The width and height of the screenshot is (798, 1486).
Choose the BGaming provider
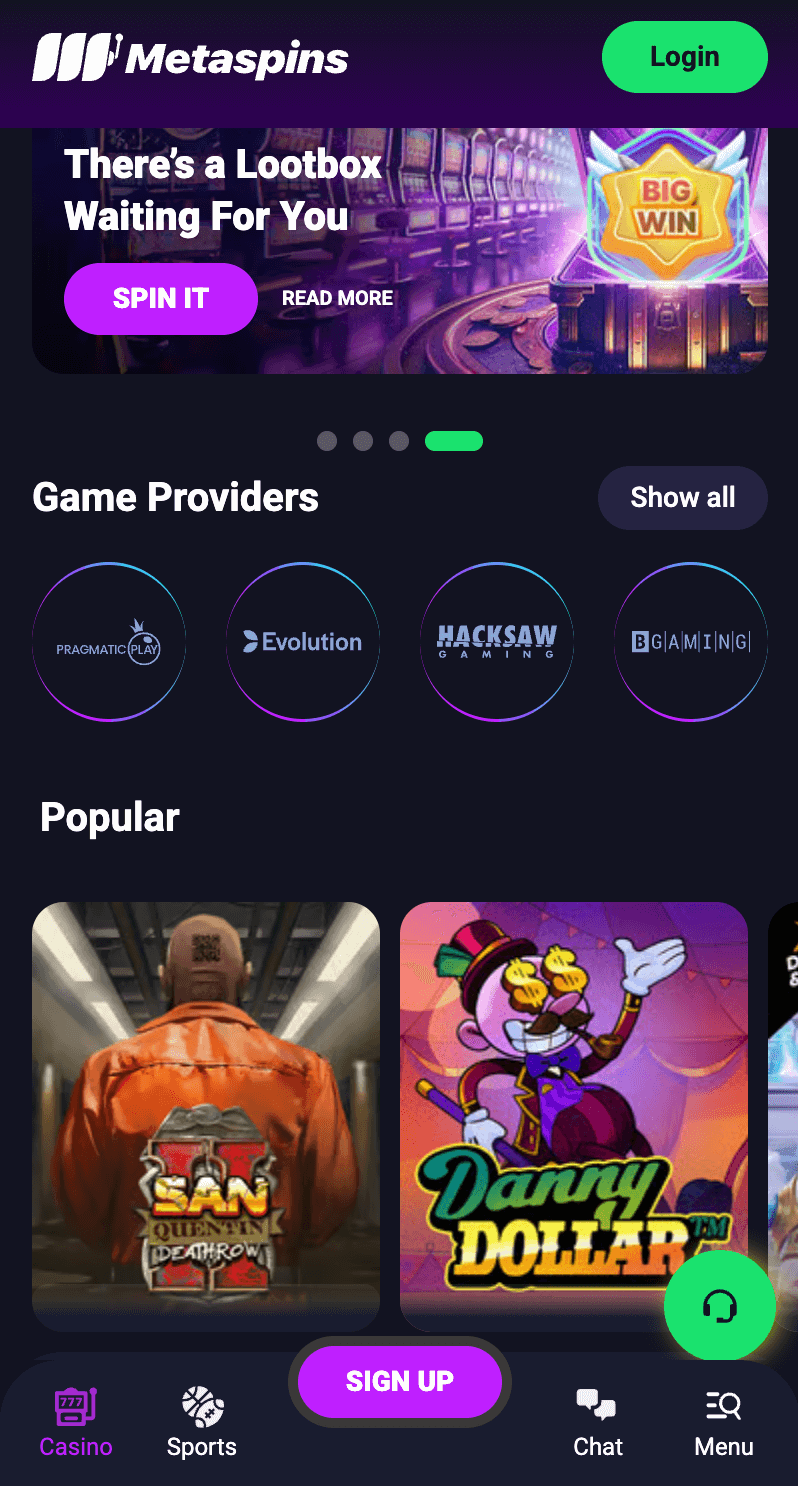tap(691, 642)
